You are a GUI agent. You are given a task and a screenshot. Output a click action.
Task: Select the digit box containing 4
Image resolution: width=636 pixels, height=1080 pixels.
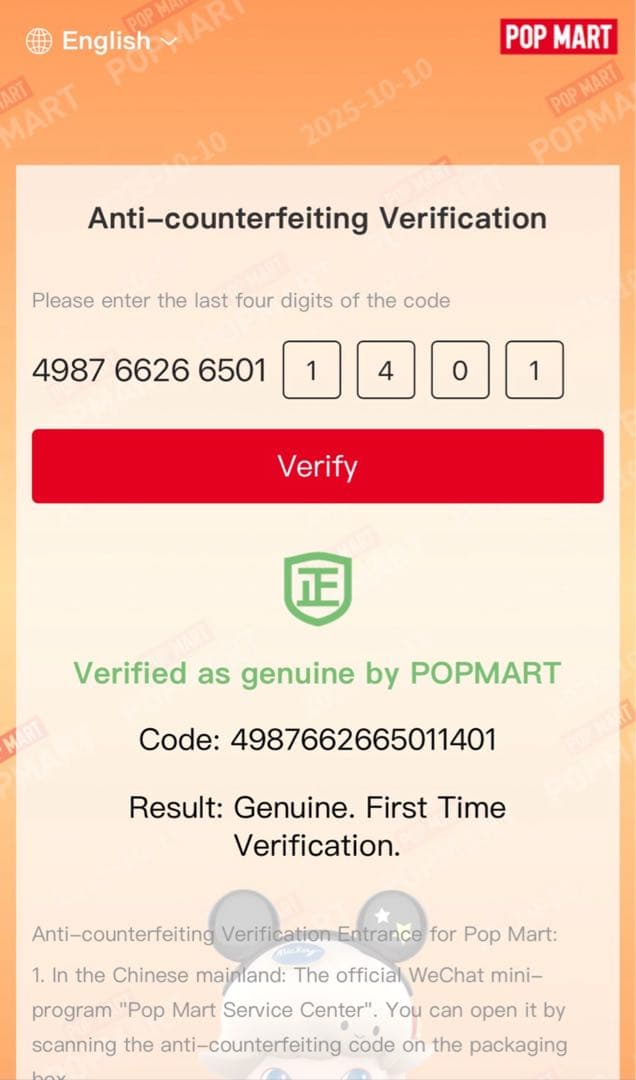pyautogui.click(x=386, y=370)
